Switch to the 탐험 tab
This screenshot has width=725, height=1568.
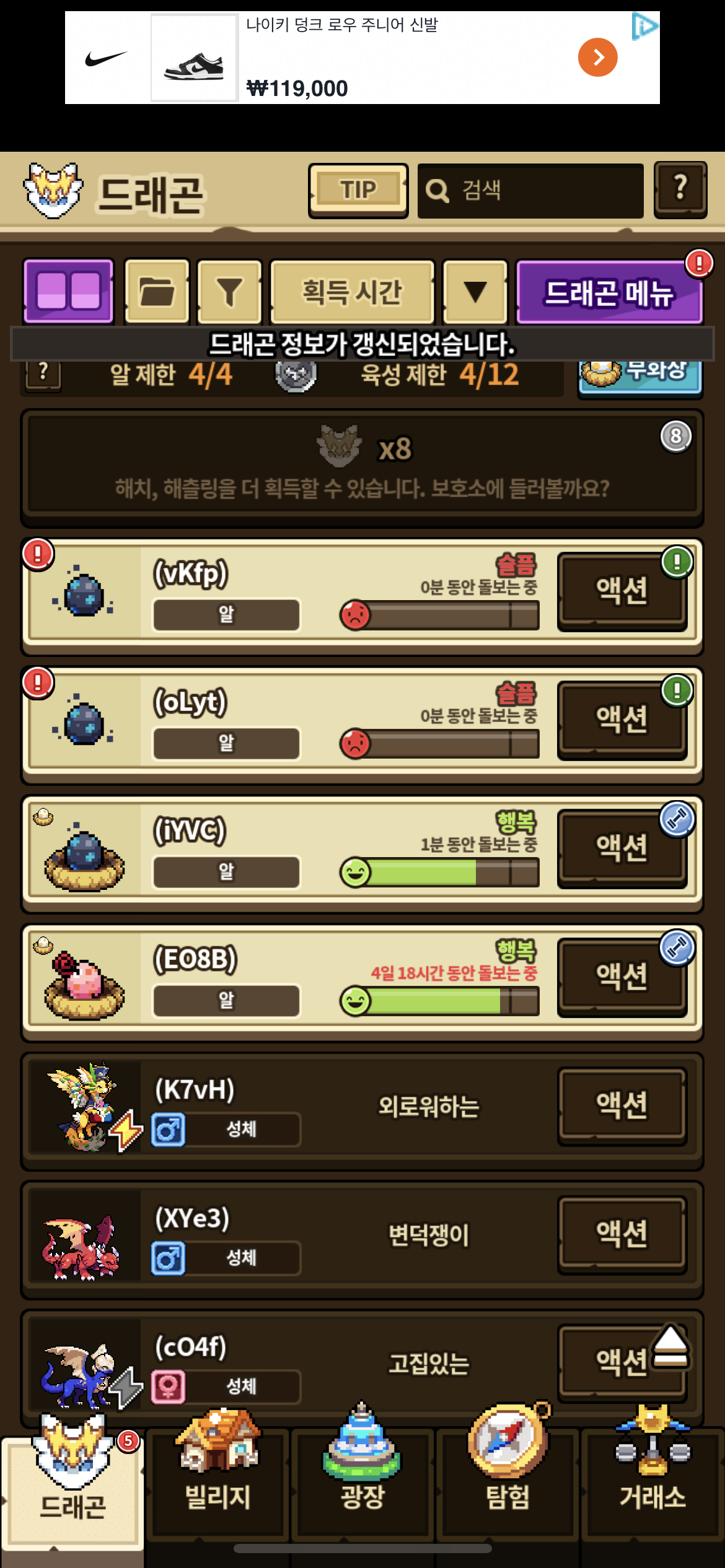click(507, 1480)
